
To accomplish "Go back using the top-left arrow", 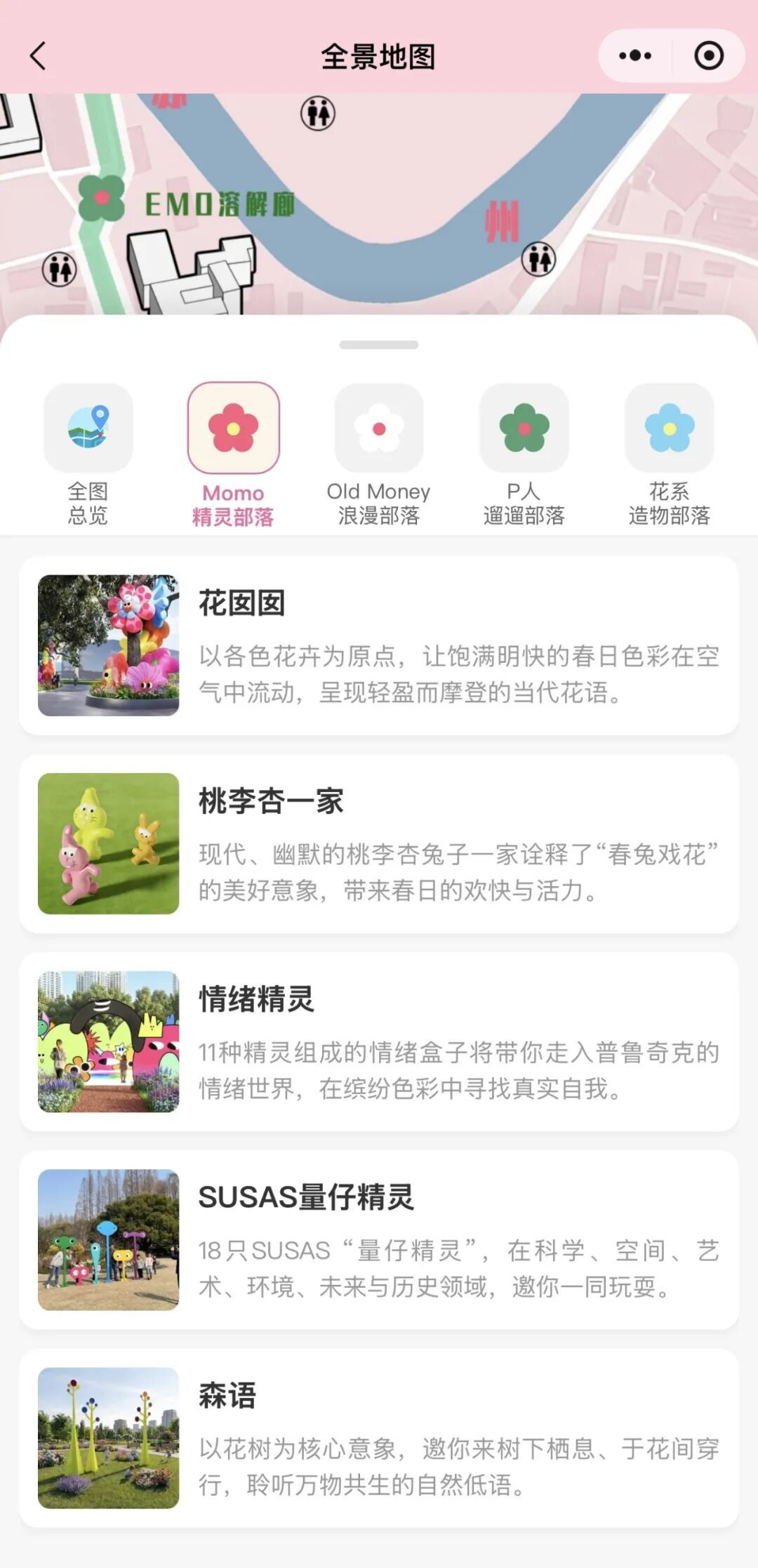I will coord(39,56).
